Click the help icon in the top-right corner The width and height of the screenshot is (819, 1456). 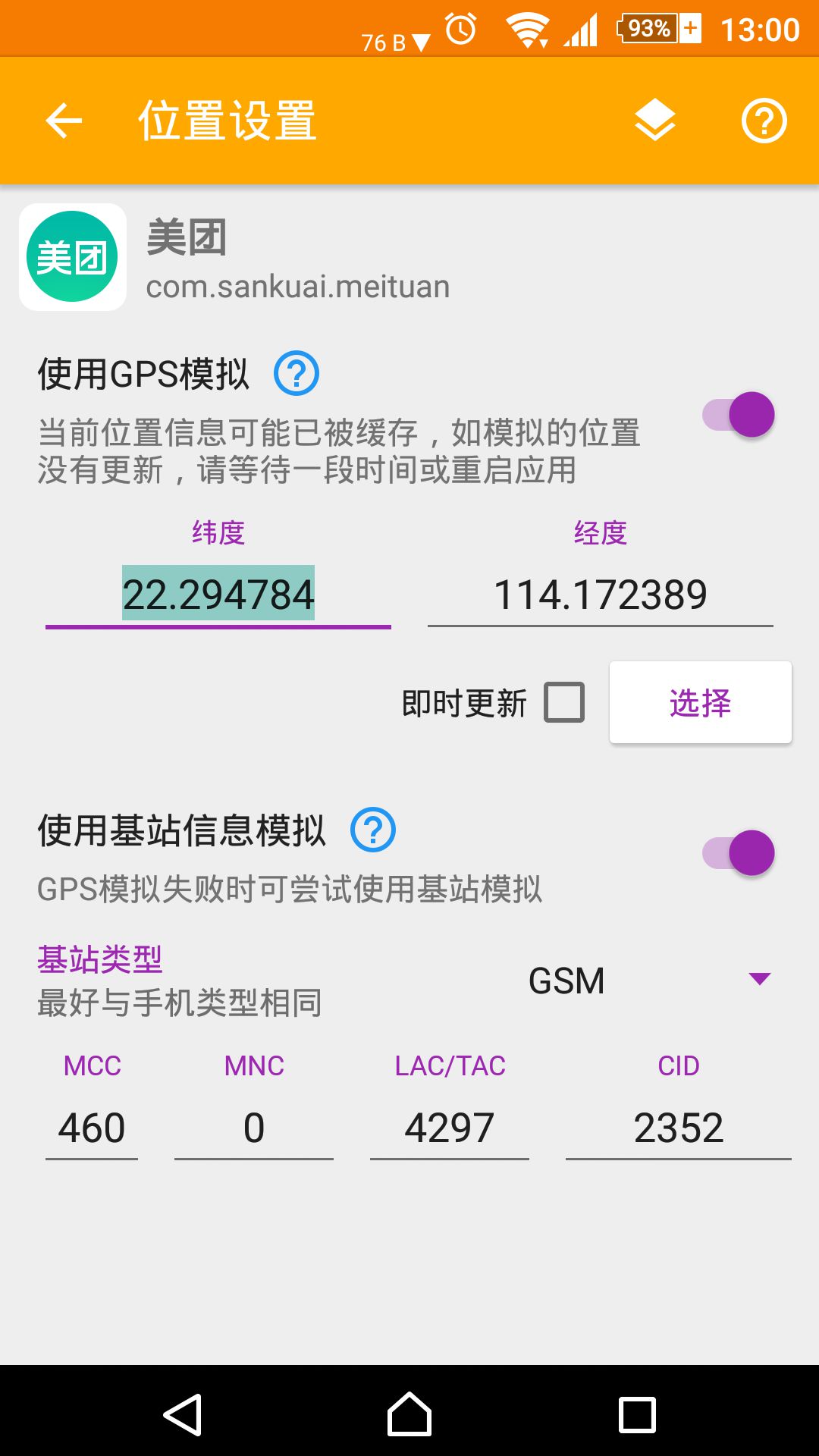pyautogui.click(x=764, y=120)
